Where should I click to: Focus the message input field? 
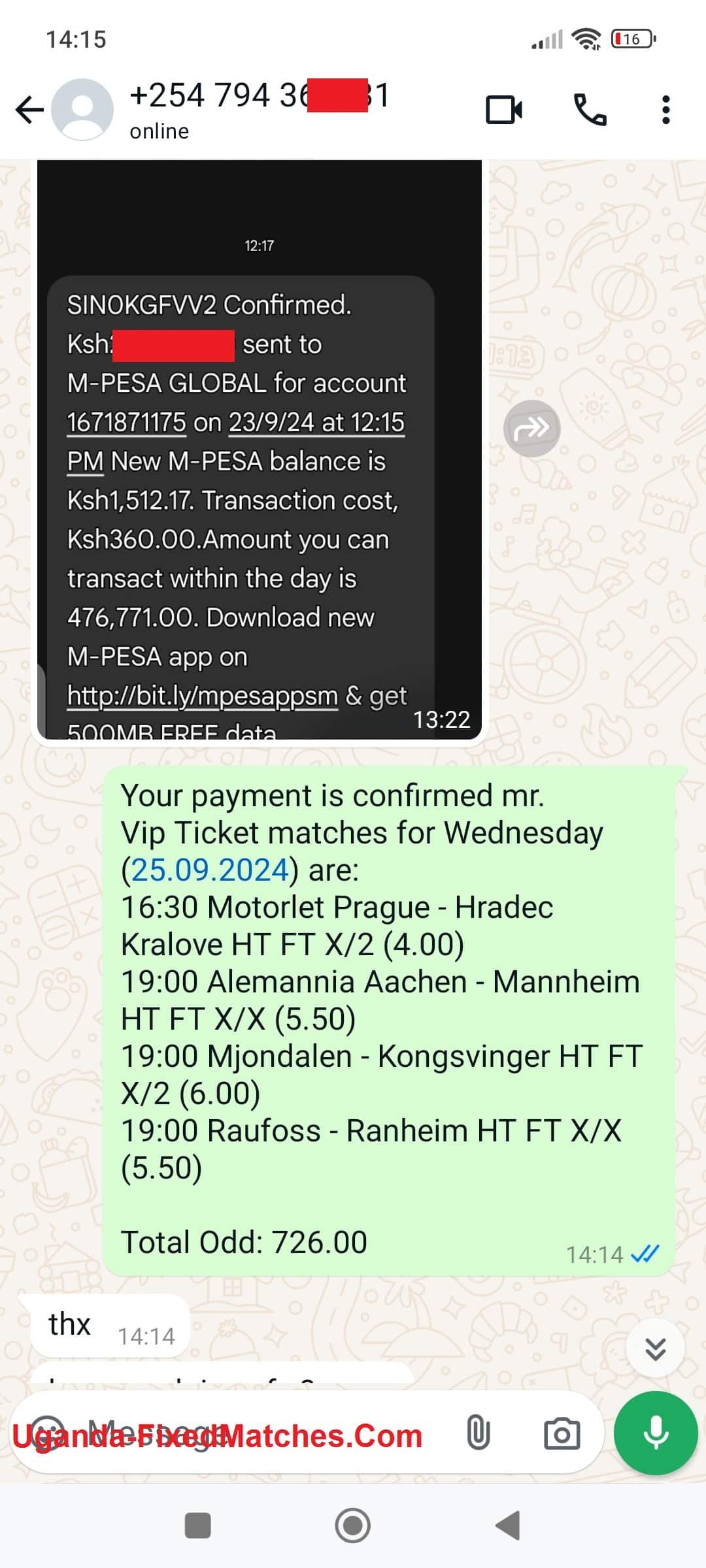[x=261, y=1433]
